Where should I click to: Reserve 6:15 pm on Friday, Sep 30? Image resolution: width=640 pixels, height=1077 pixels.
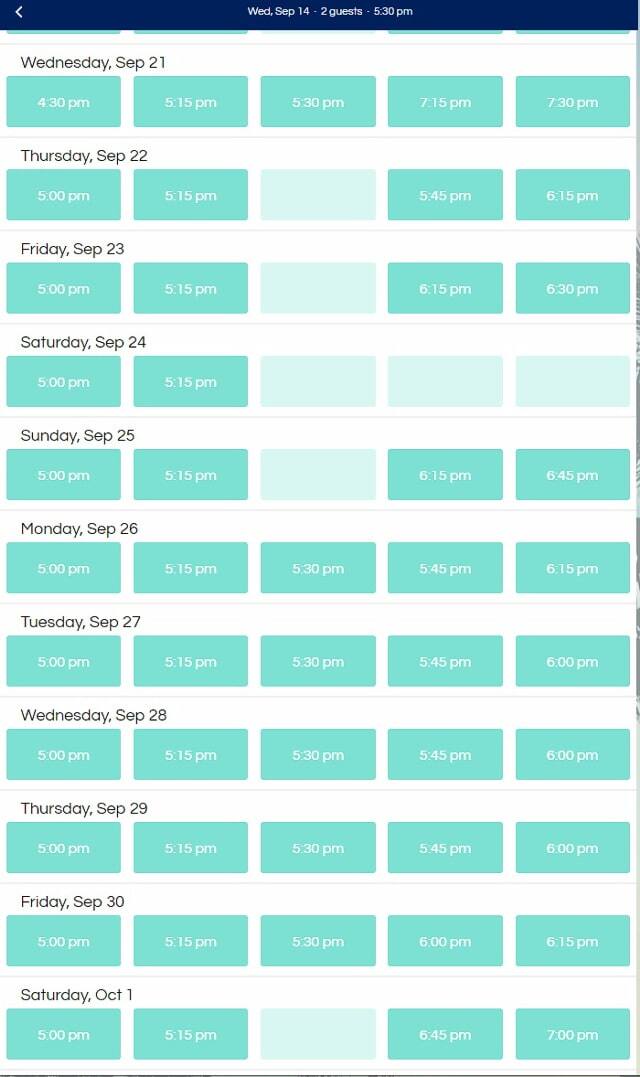[x=572, y=941]
